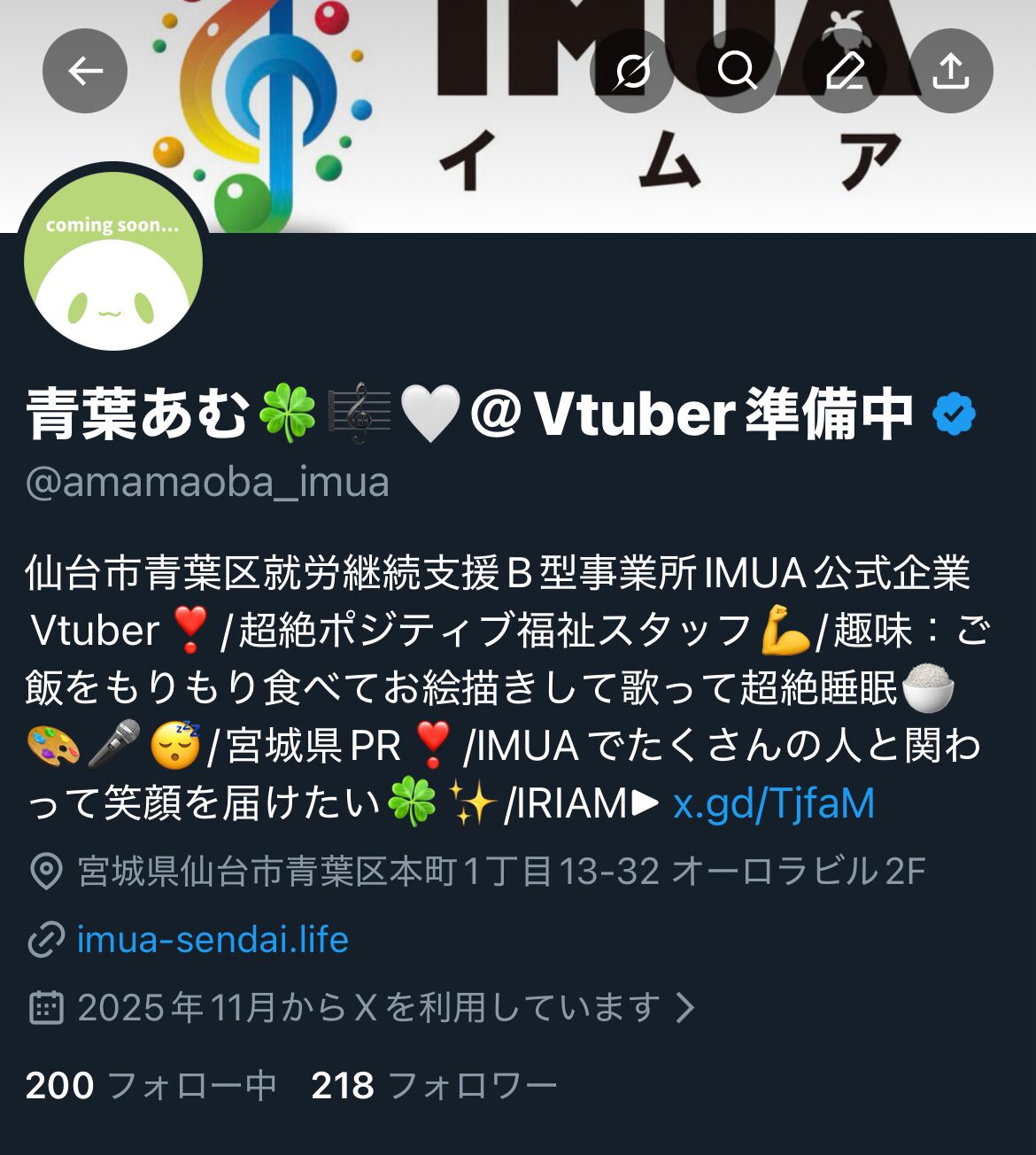This screenshot has height=1155, width=1036.
Task: Visit the imua-sendai.life website
Action: pos(213,939)
